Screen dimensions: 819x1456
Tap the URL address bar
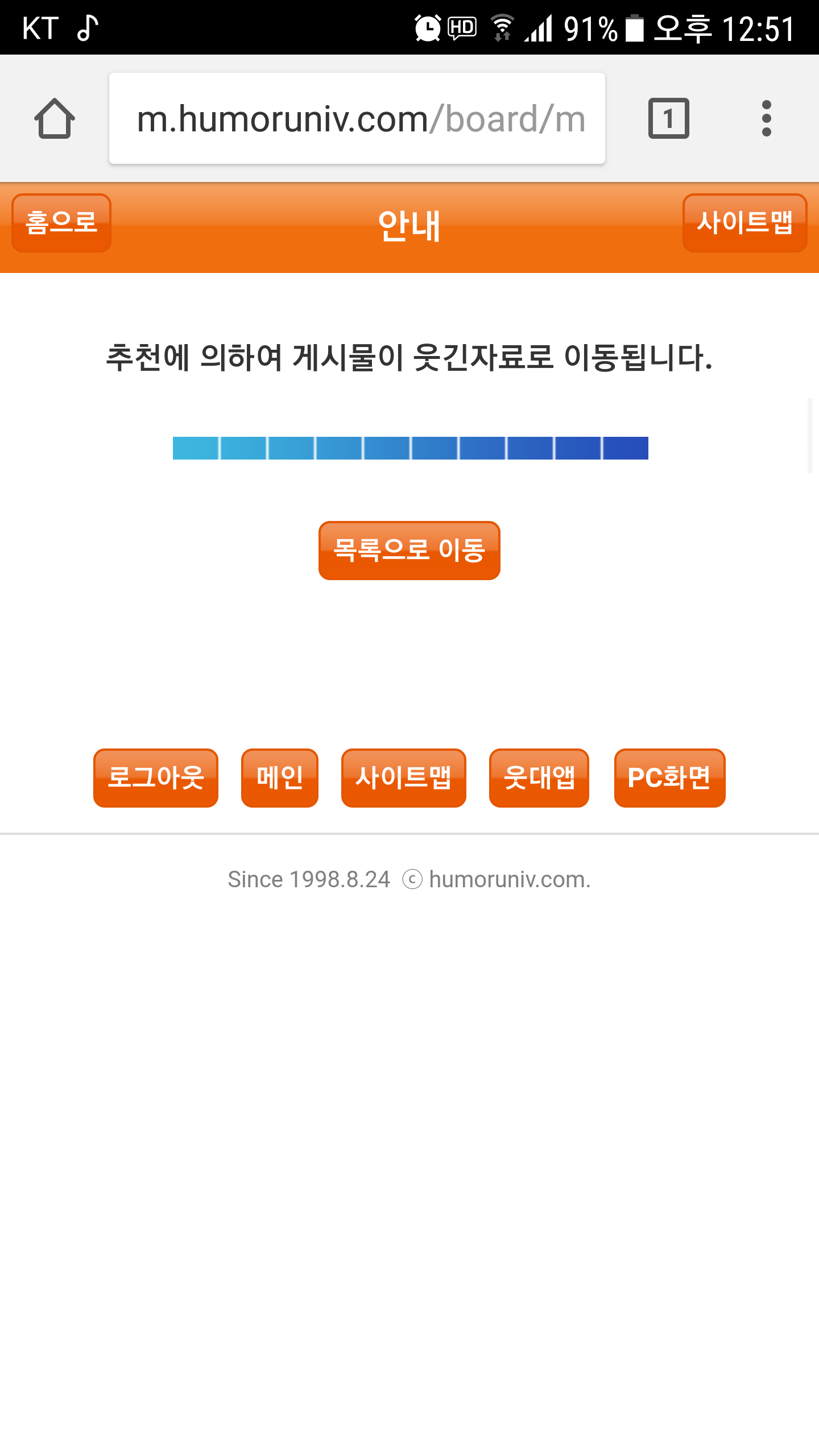[357, 118]
